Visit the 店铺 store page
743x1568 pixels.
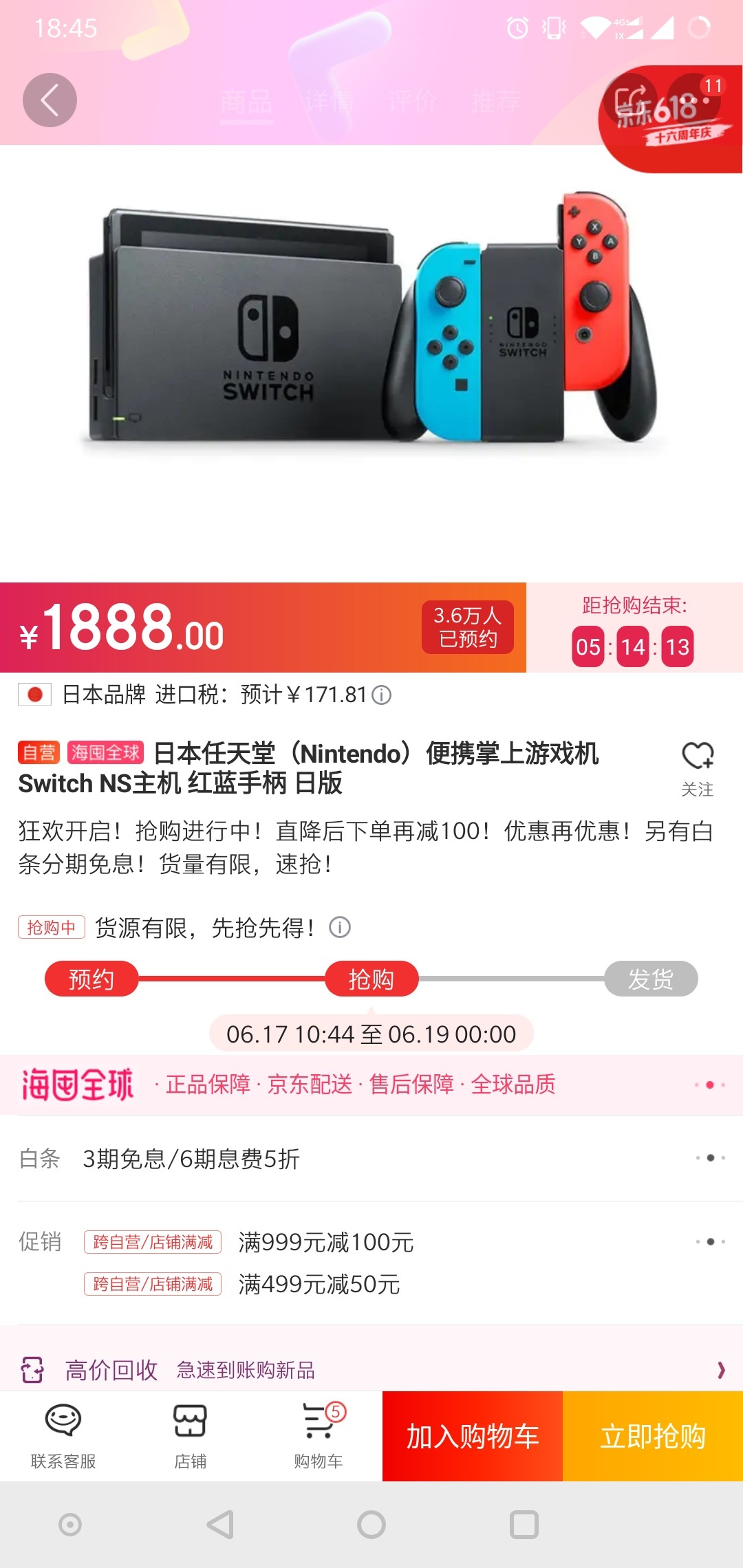191,1436
